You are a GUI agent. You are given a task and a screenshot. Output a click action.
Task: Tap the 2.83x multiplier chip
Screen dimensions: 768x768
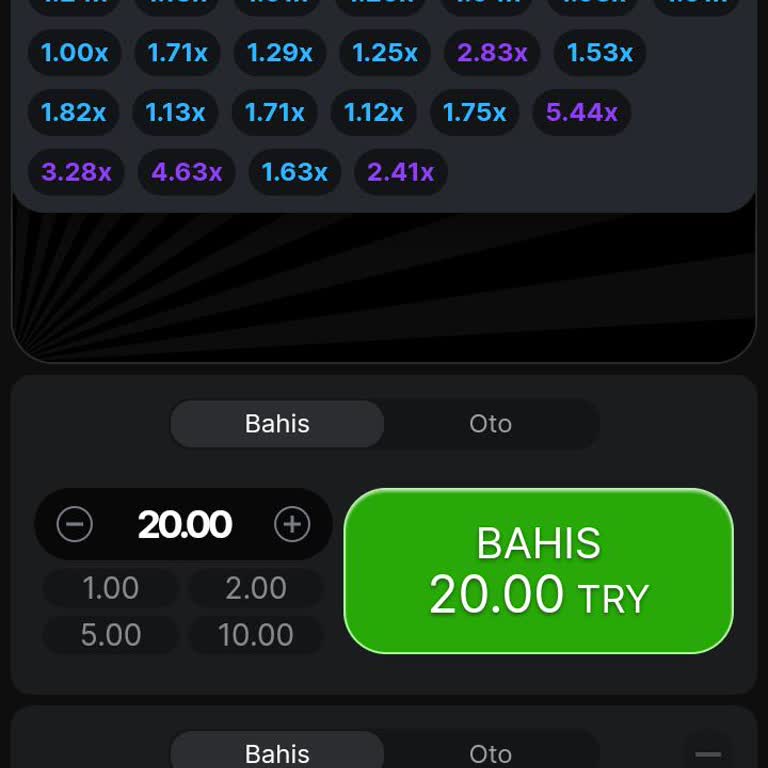coord(492,52)
